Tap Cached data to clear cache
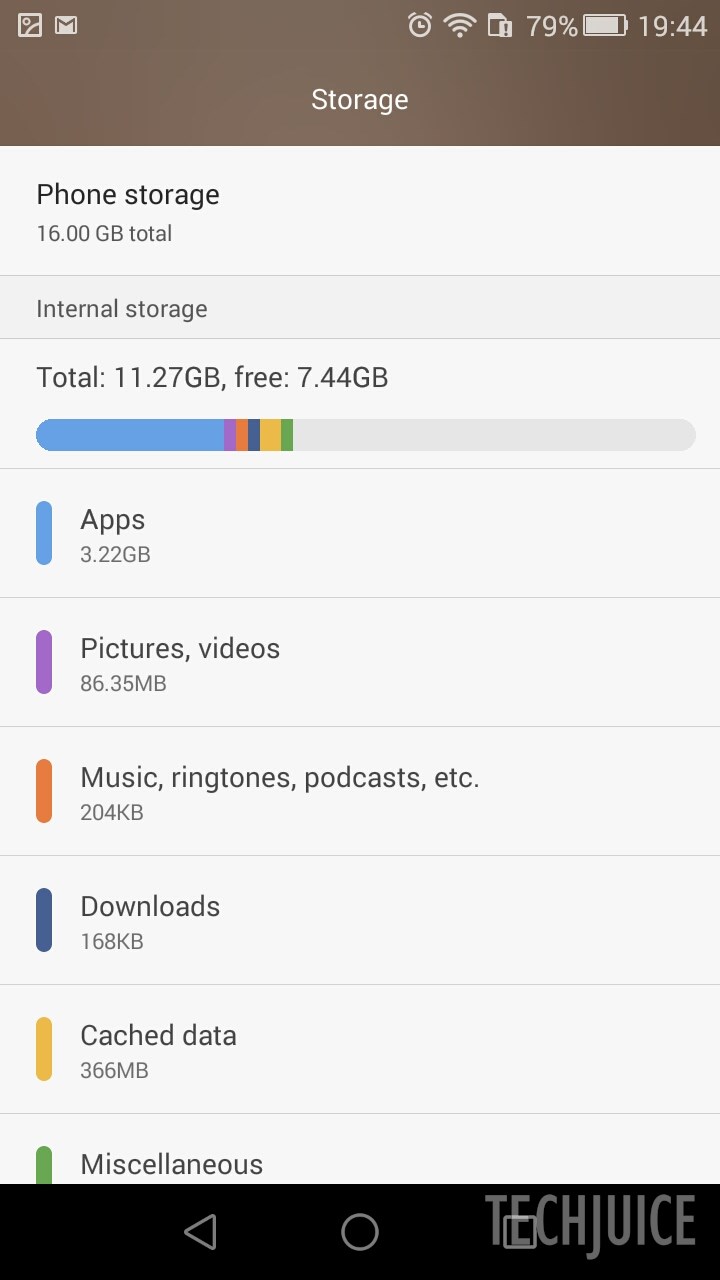This screenshot has height=1280, width=720. (360, 1050)
